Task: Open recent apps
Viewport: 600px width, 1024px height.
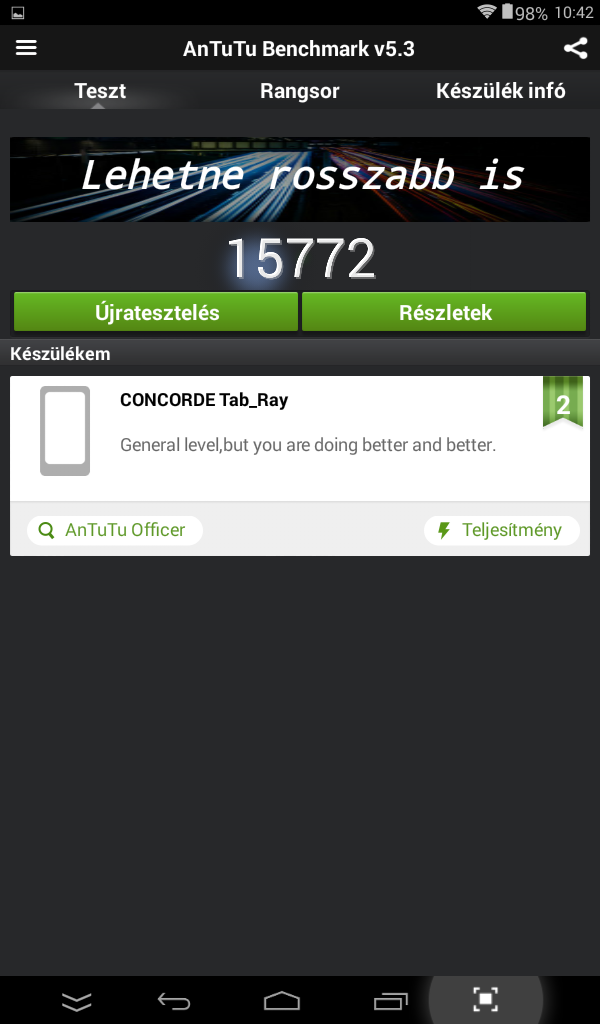Action: [390, 1000]
